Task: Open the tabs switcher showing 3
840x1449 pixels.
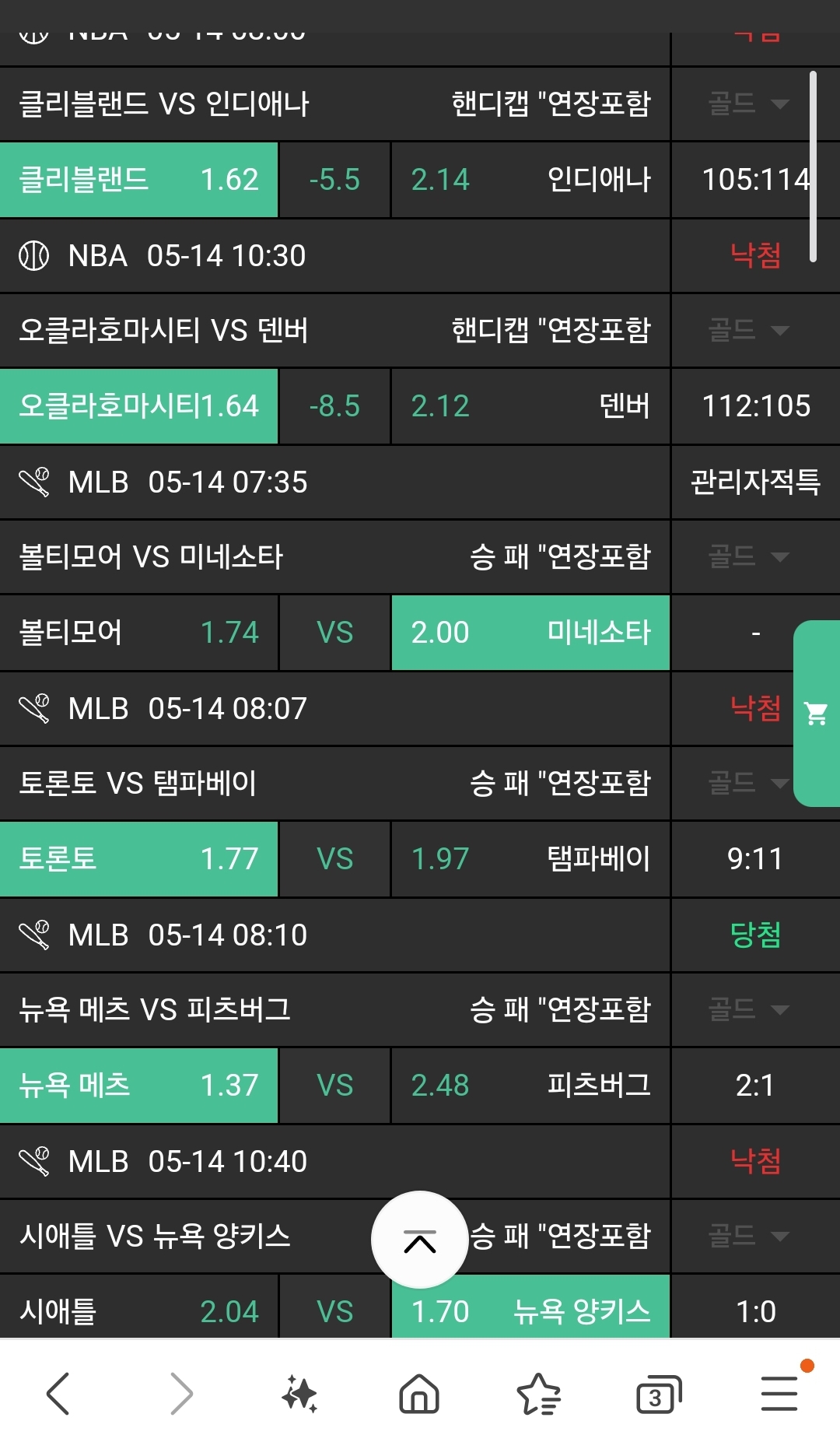Action: 658,1395
